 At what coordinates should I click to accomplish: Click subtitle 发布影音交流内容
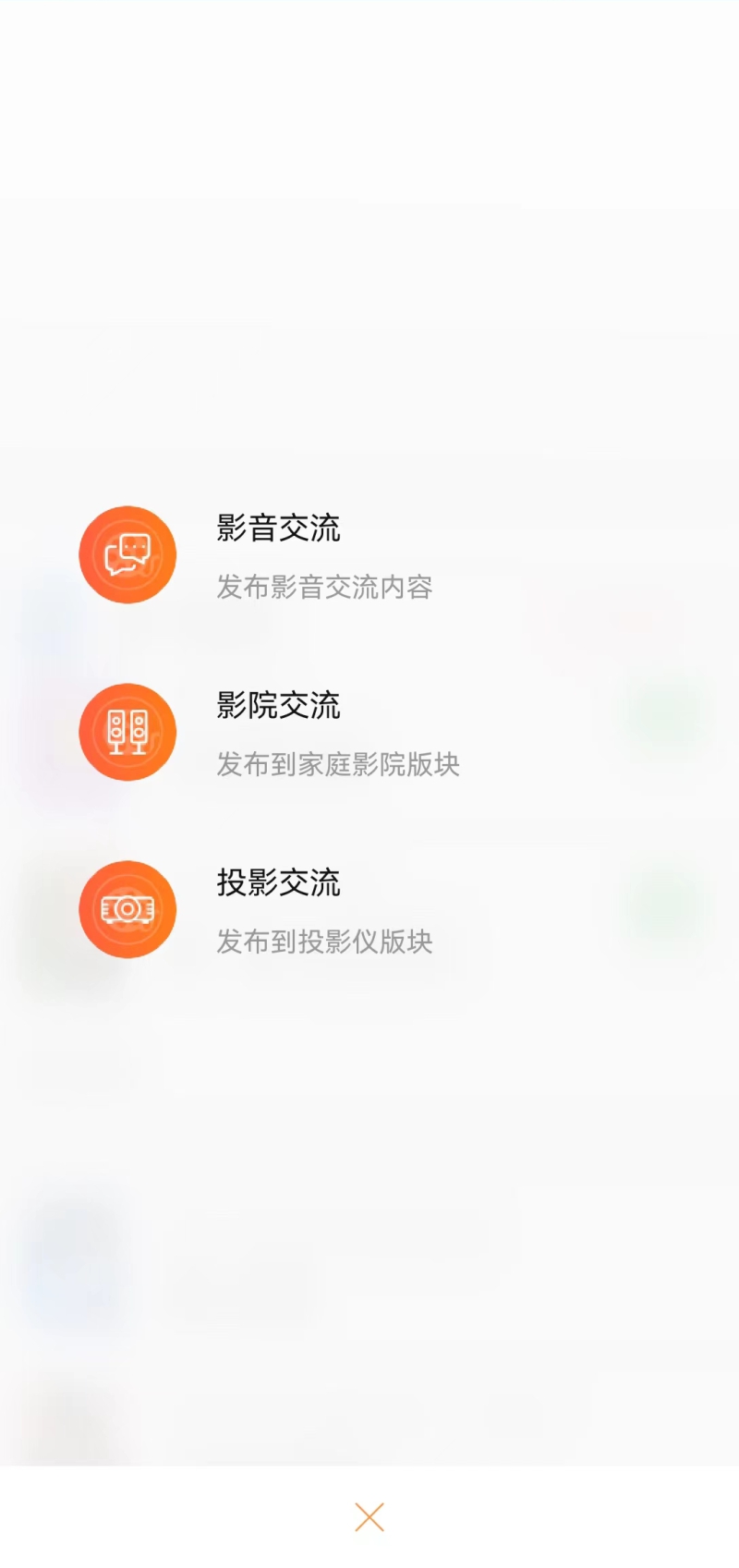(x=323, y=587)
